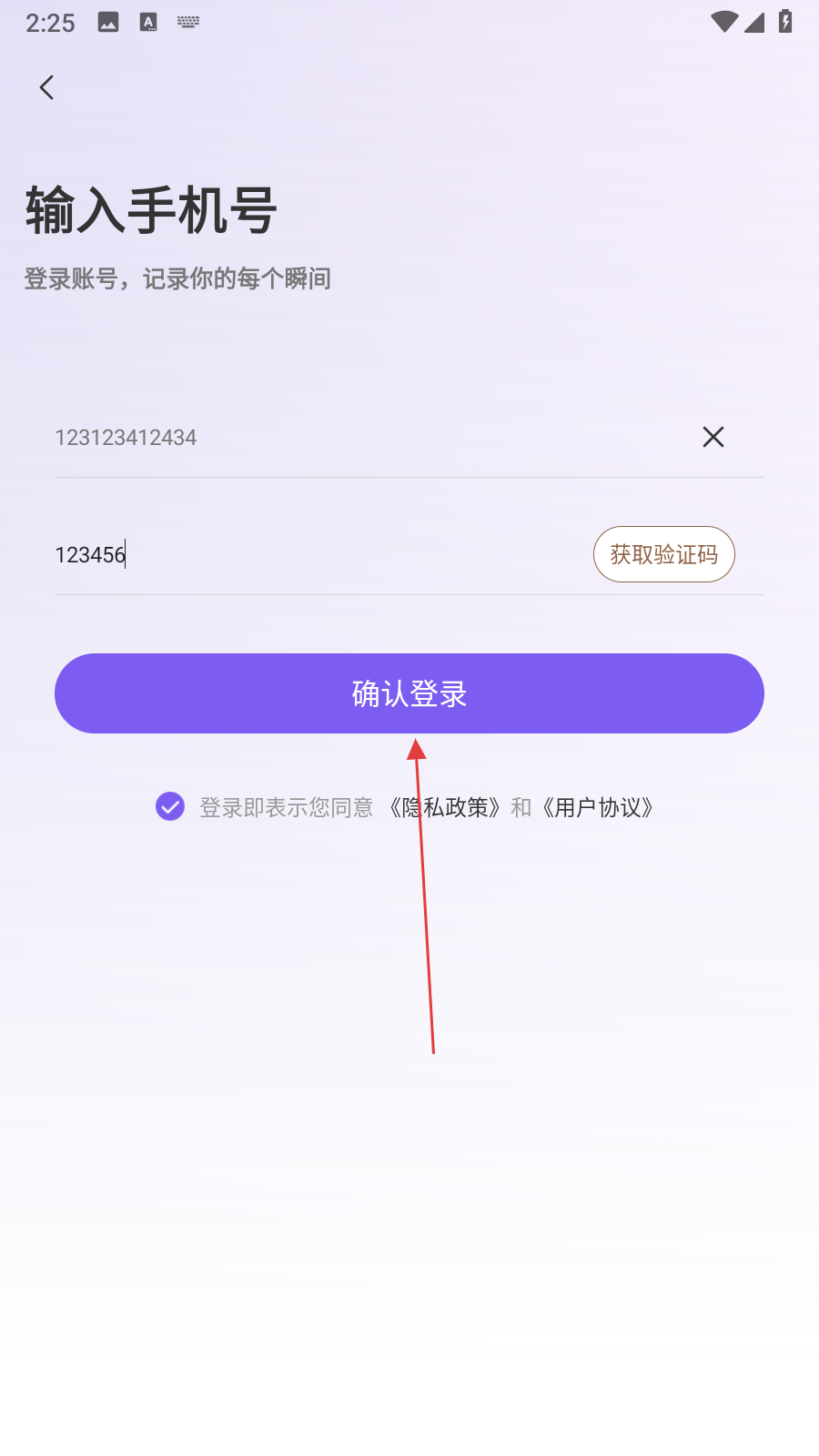Image resolution: width=819 pixels, height=1456 pixels.
Task: Uncheck the agreement checkbox
Action: [x=170, y=806]
